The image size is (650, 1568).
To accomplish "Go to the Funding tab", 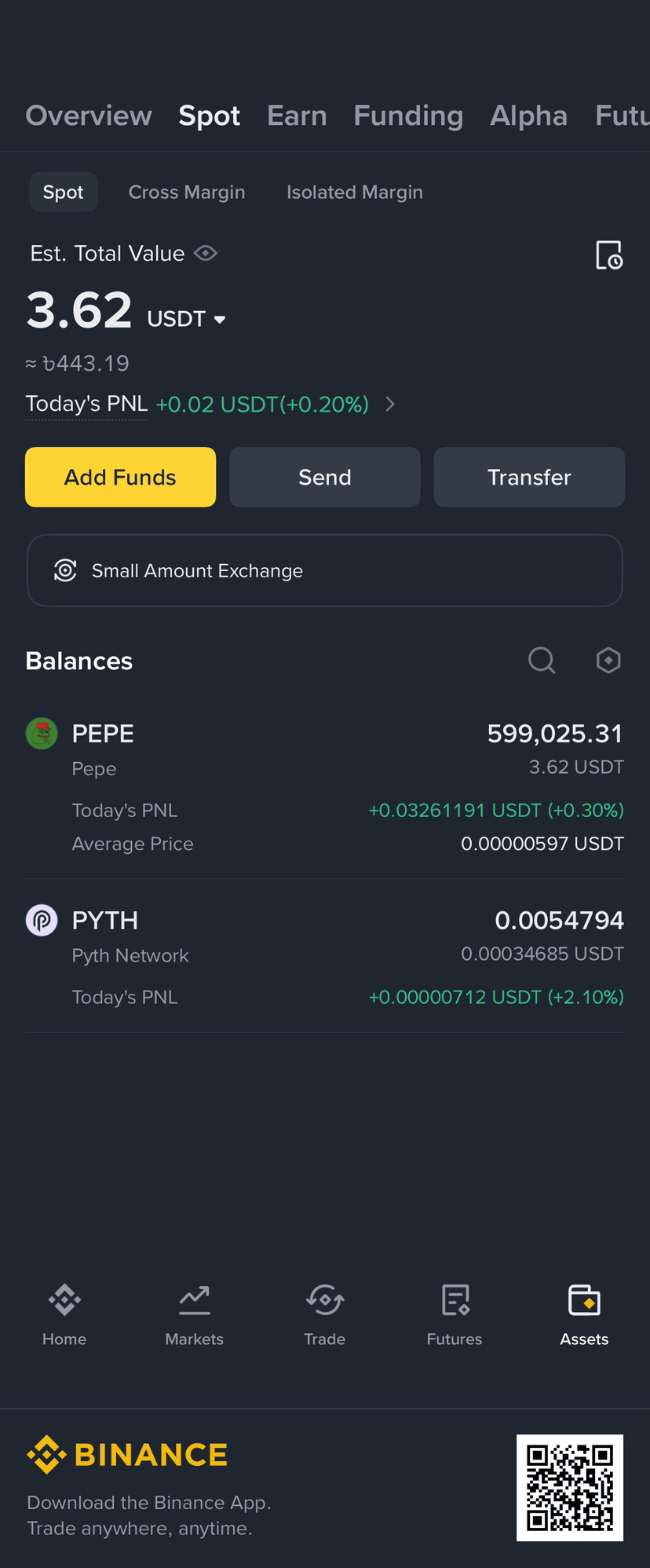I will coord(408,115).
